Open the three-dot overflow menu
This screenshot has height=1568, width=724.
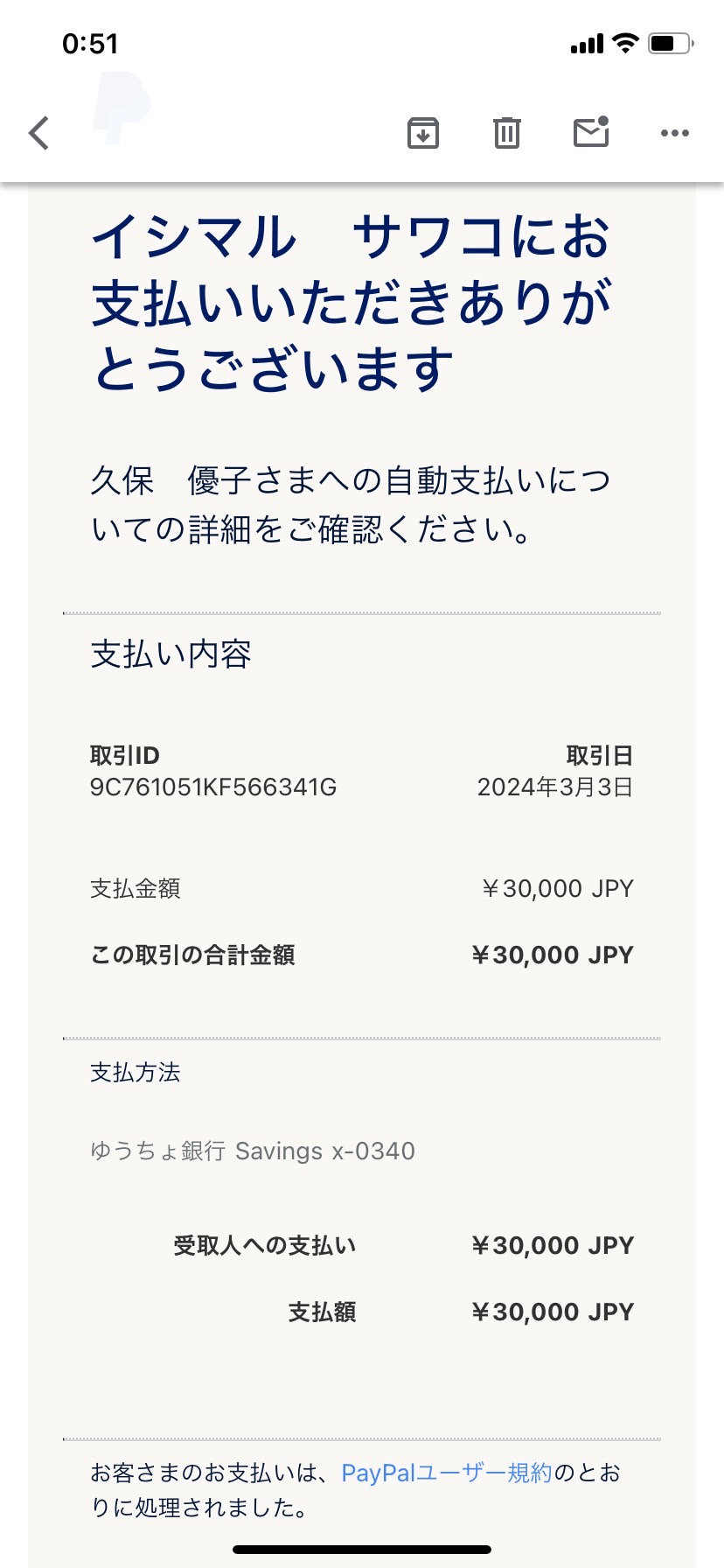[x=675, y=133]
